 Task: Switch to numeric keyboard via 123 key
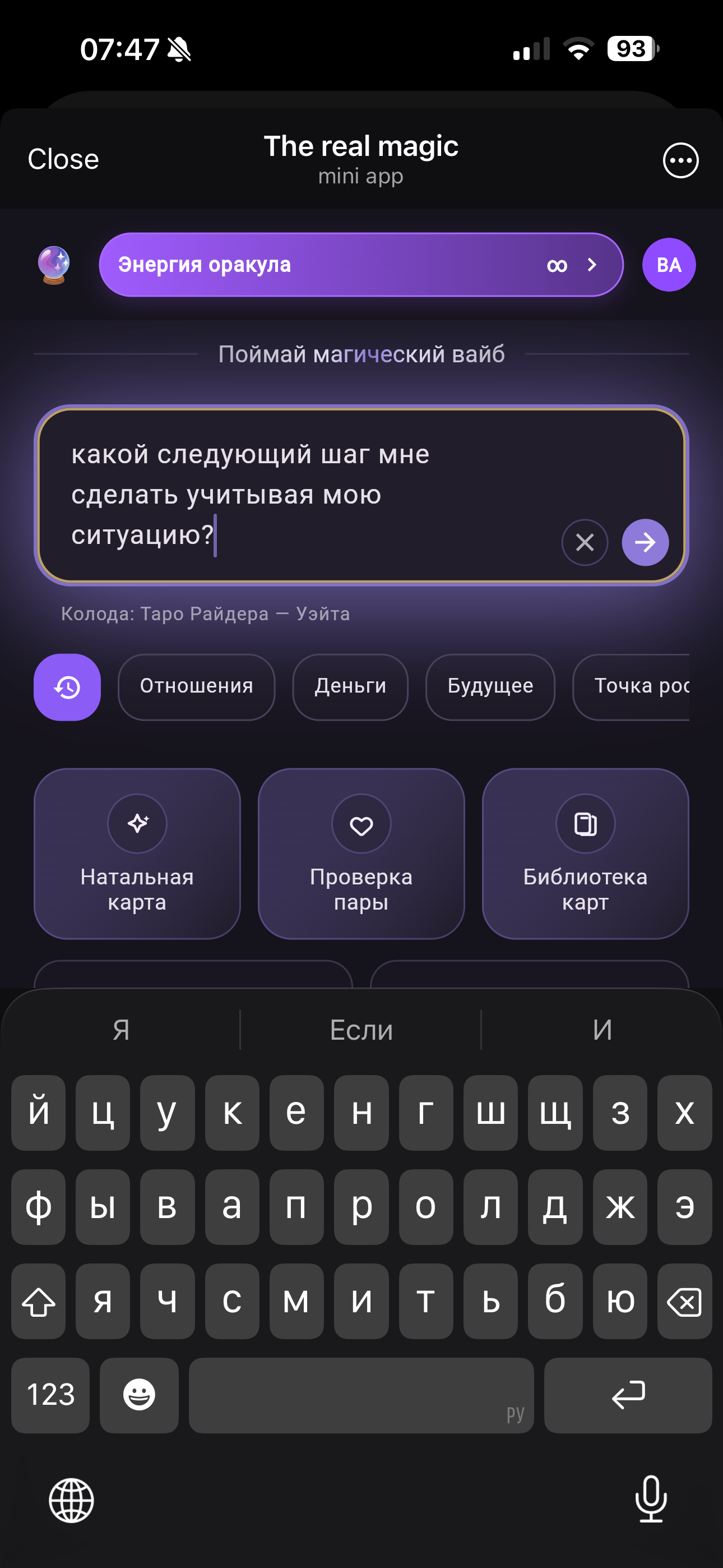click(50, 1395)
